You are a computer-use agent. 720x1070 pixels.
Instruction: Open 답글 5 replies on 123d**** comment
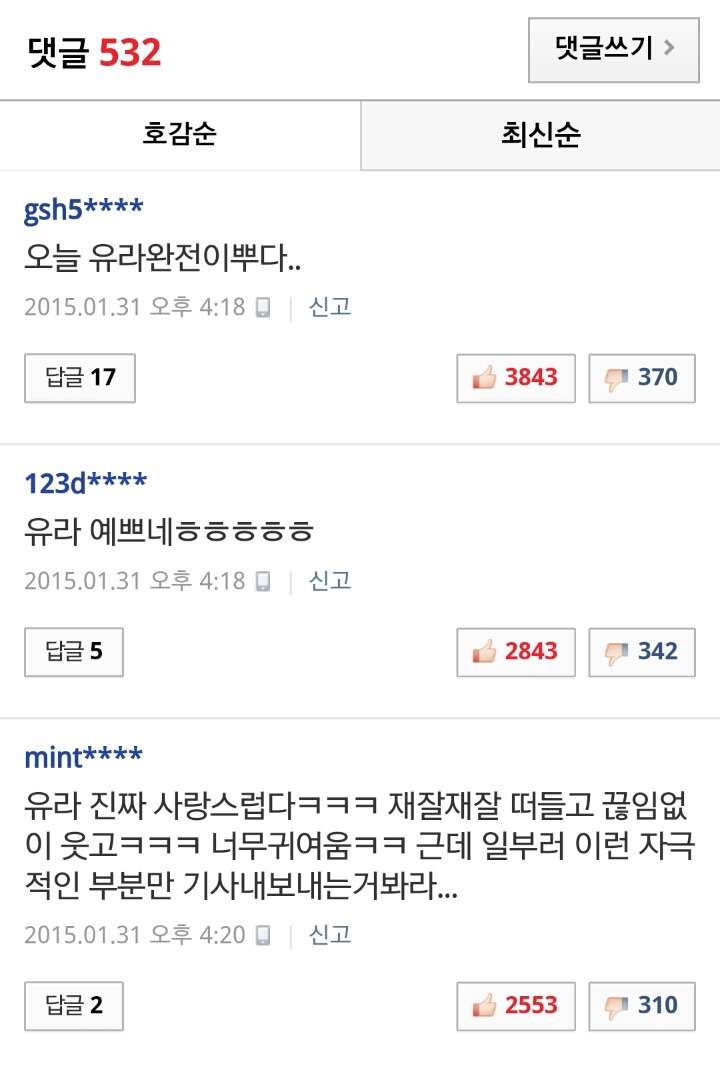point(74,651)
